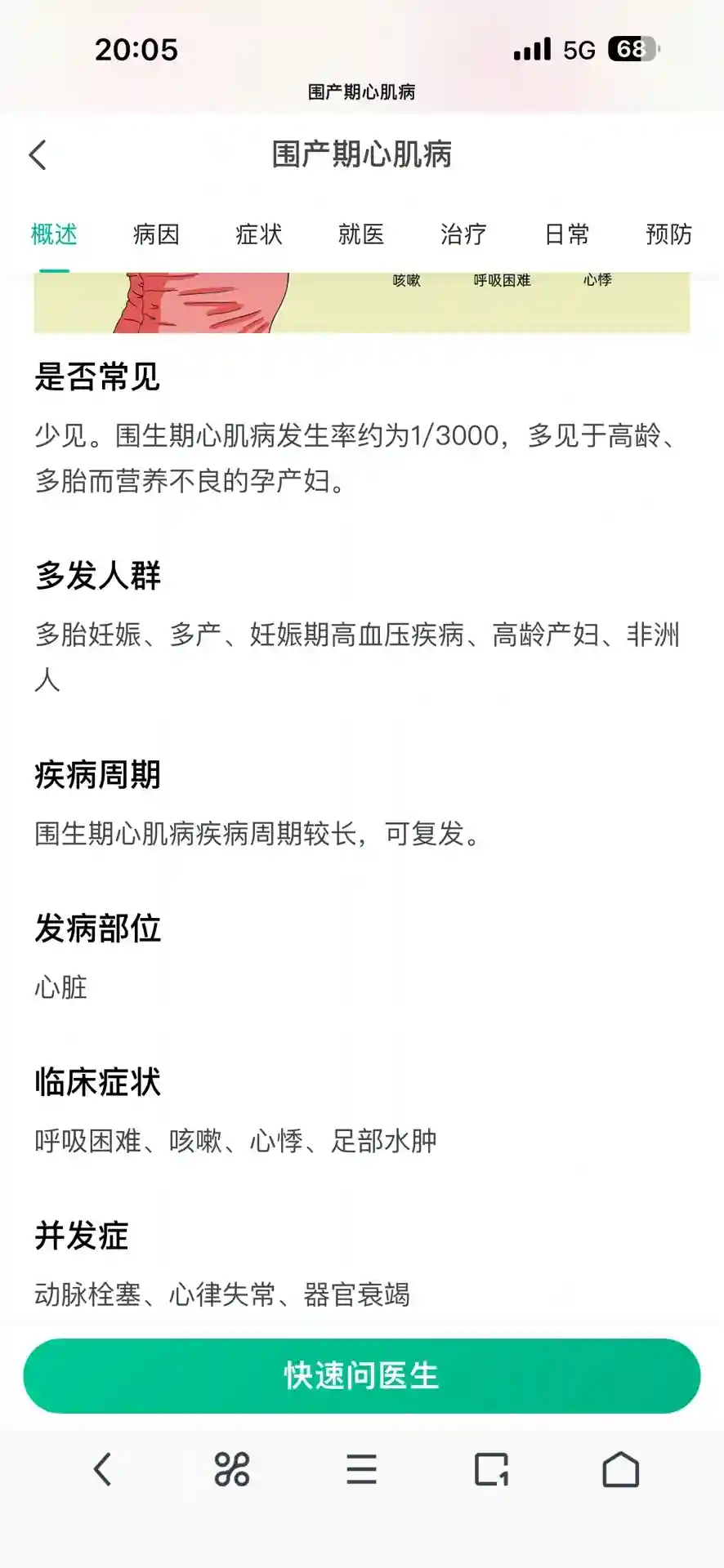Go back with the browser back arrow
Image resolution: width=724 pixels, height=1568 pixels.
click(102, 1469)
